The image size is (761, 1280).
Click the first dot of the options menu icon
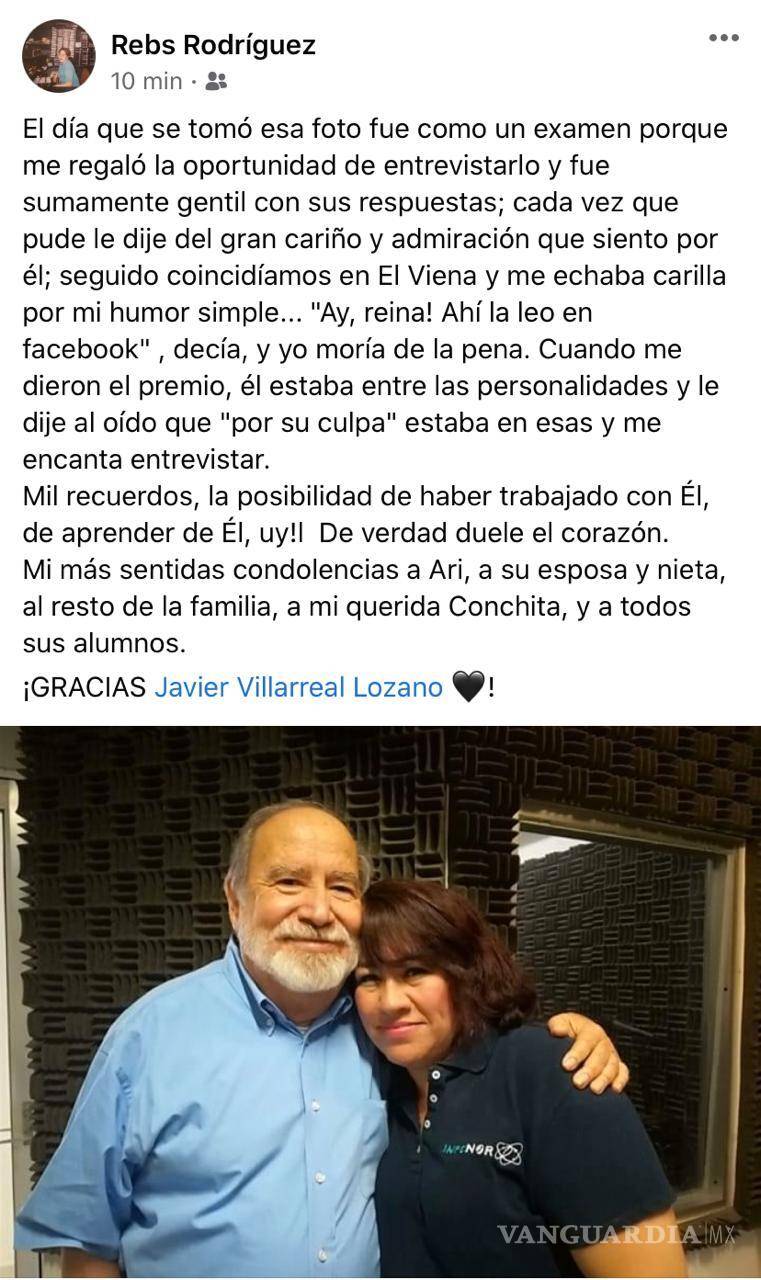713,37
